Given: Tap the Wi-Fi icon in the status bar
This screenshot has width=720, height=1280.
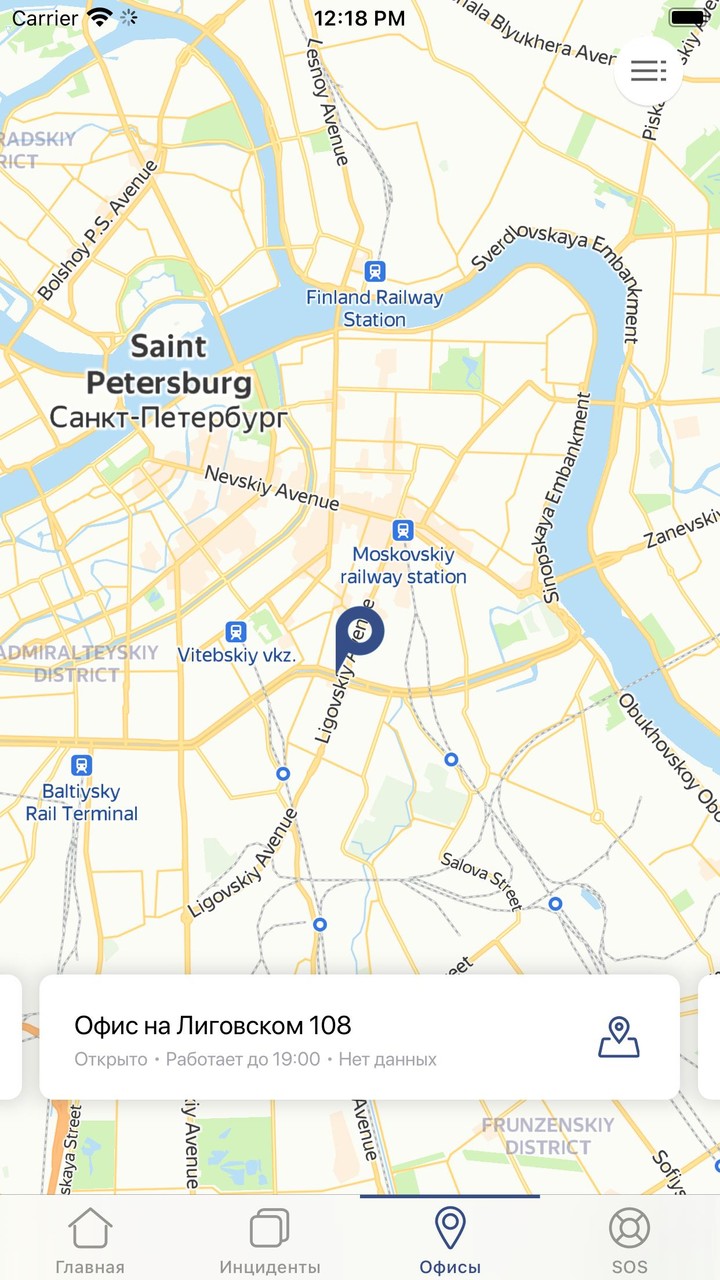Looking at the screenshot, I should (95, 16).
